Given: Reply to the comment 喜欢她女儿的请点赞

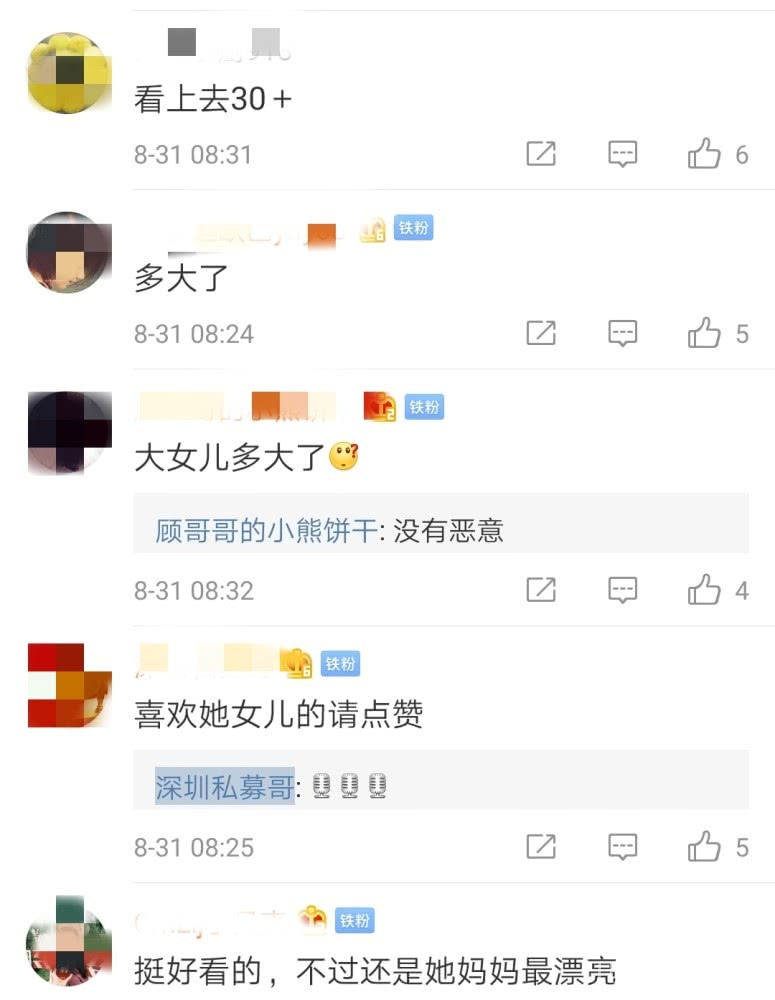Looking at the screenshot, I should coord(623,847).
